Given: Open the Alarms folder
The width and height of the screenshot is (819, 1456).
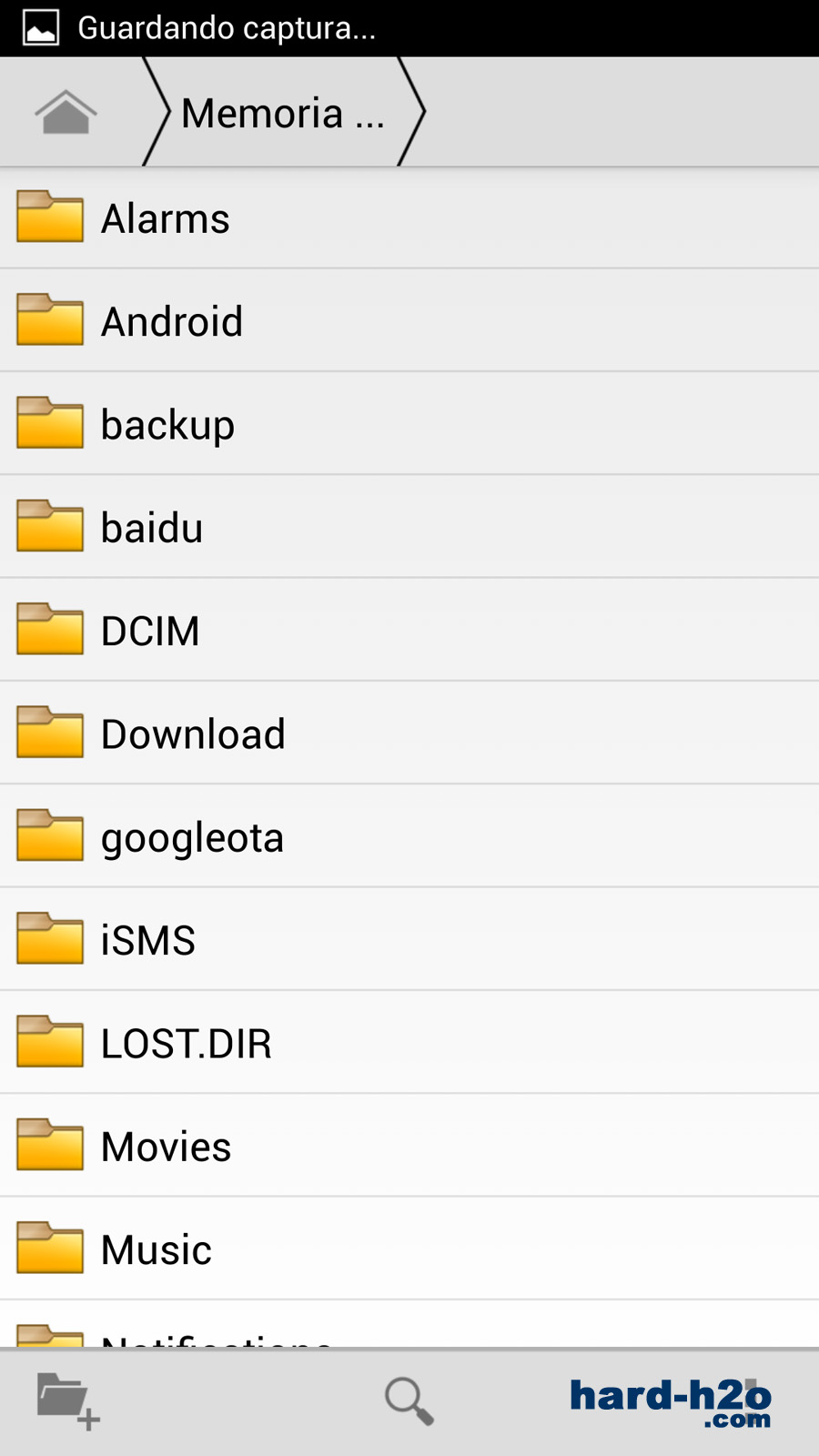Looking at the screenshot, I should pyautogui.click(x=409, y=218).
